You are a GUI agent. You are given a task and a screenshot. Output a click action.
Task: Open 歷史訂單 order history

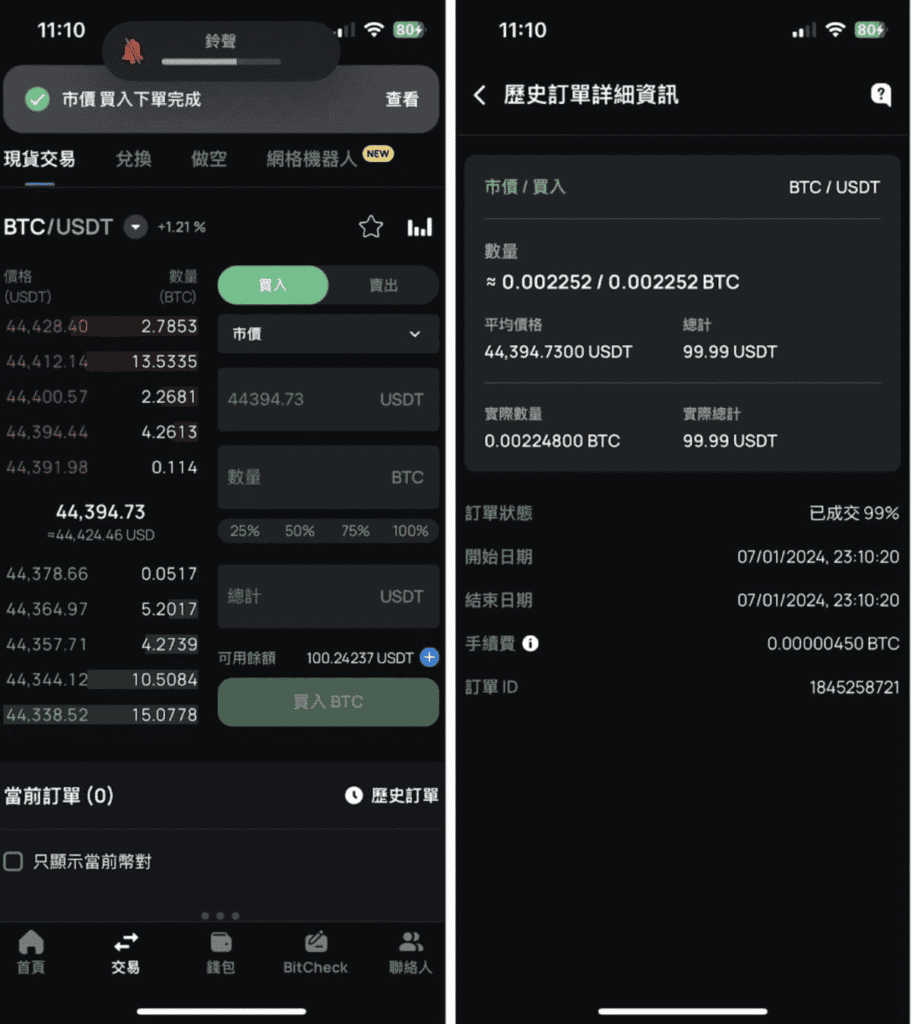[x=392, y=795]
